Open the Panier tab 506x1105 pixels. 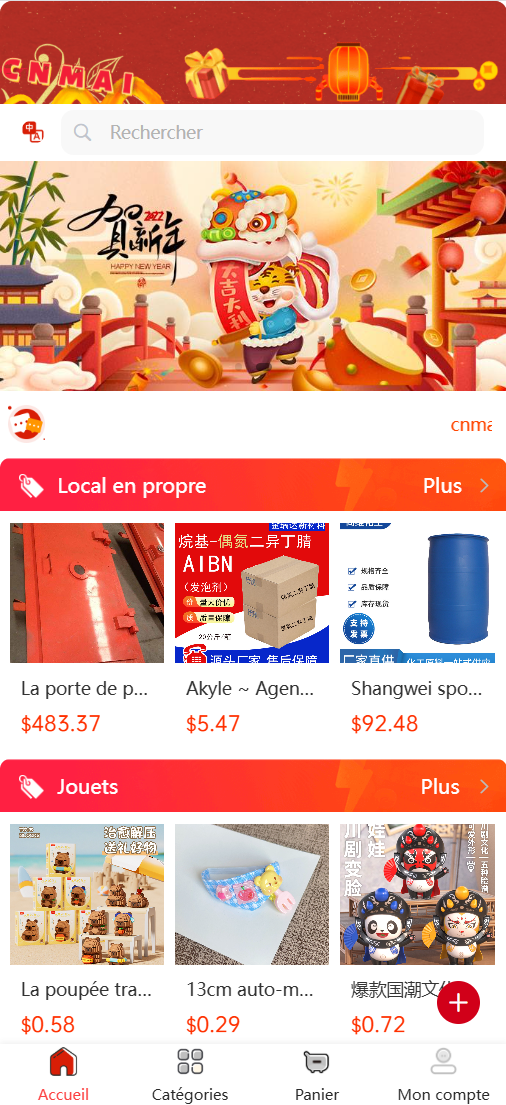(316, 1075)
